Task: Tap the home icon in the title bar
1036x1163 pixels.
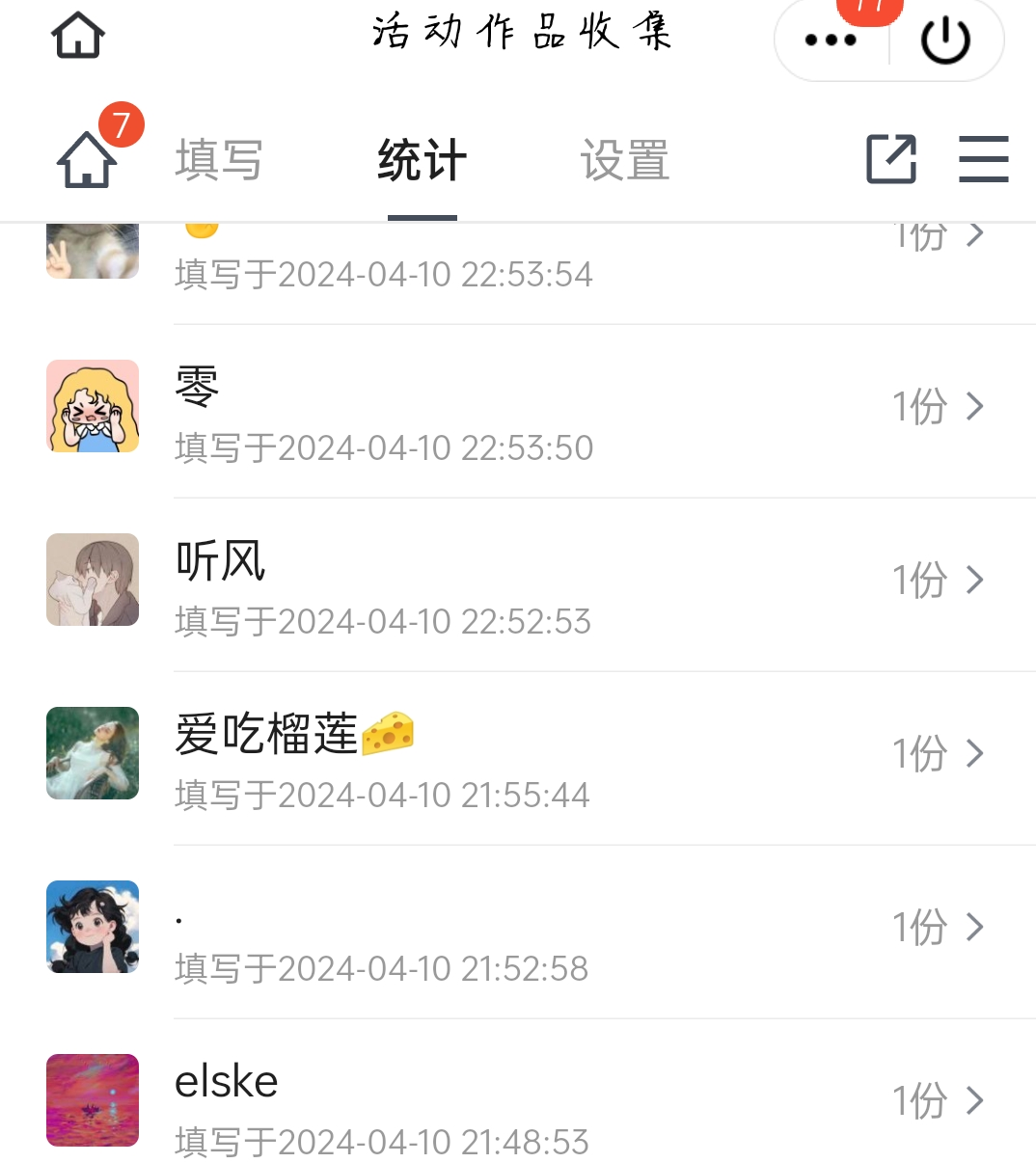Action: tap(78, 38)
